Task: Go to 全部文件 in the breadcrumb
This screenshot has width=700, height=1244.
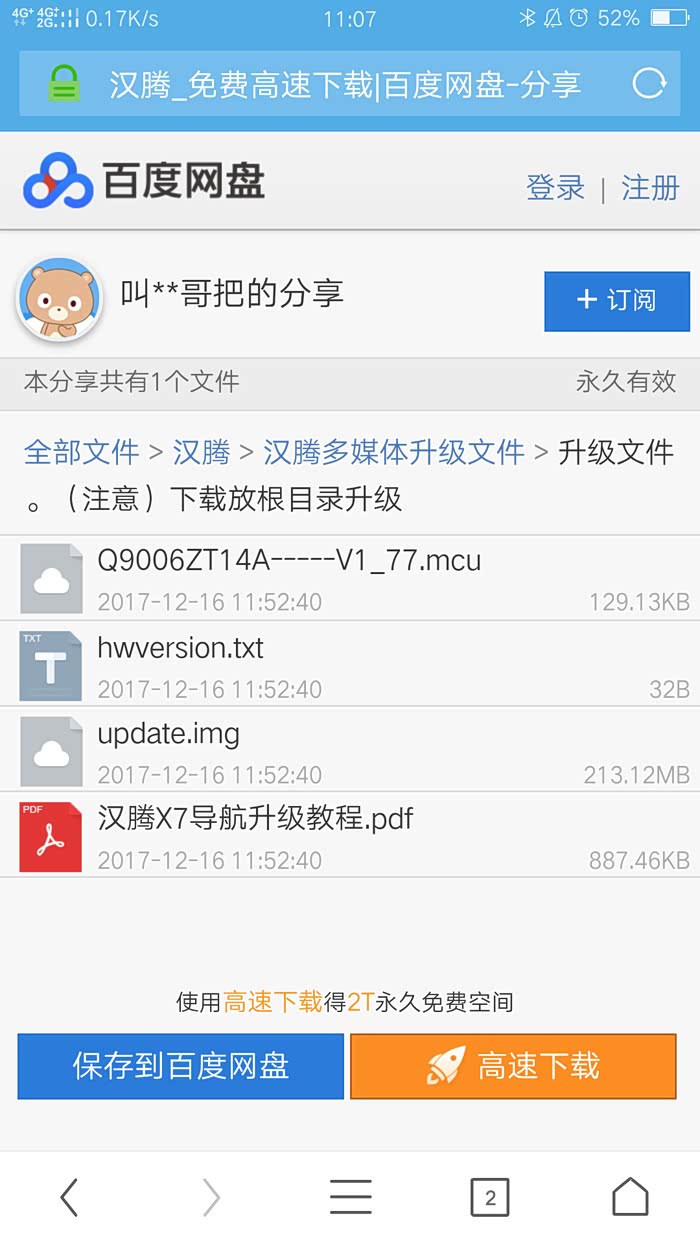Action: click(x=81, y=452)
